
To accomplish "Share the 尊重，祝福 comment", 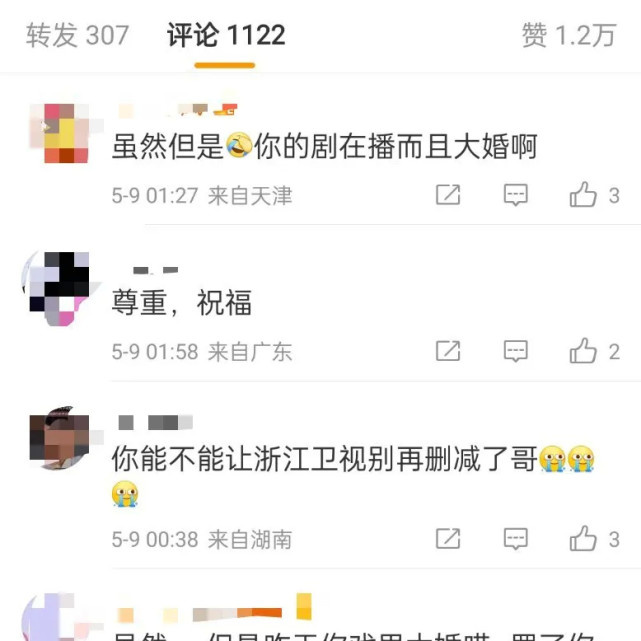I will click(x=448, y=351).
